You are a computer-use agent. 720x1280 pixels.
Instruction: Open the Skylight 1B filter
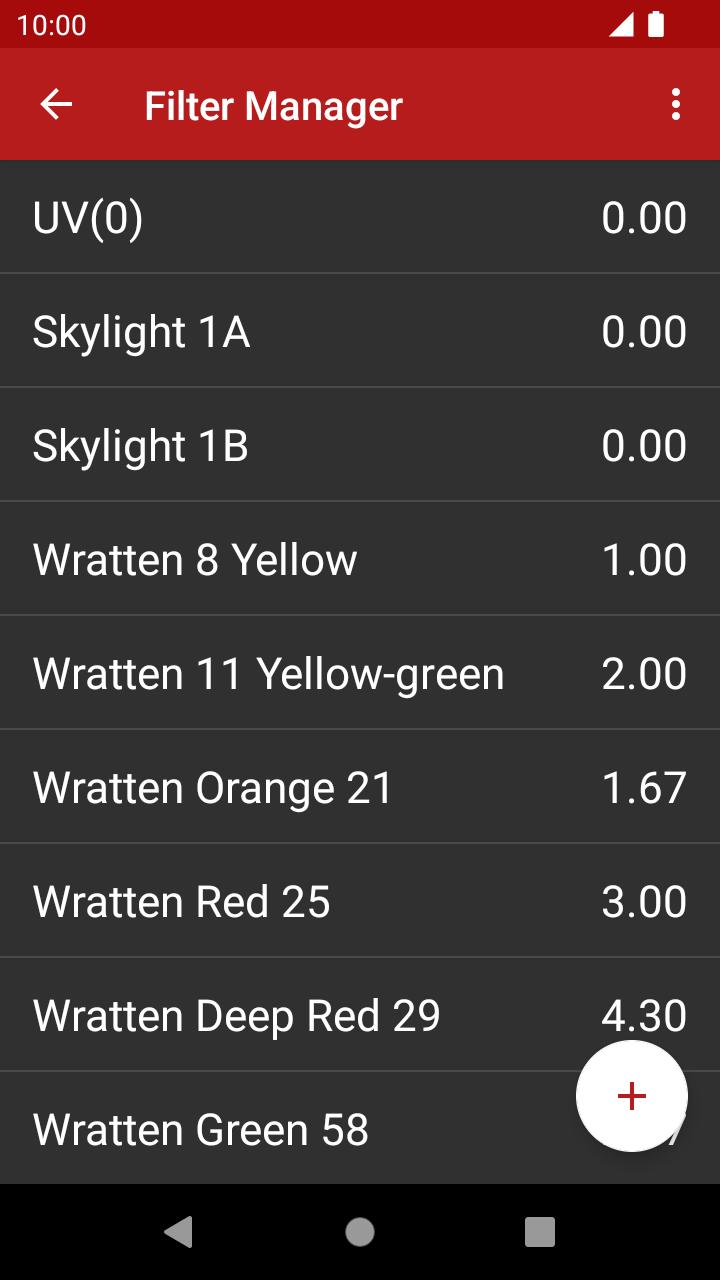(x=360, y=445)
